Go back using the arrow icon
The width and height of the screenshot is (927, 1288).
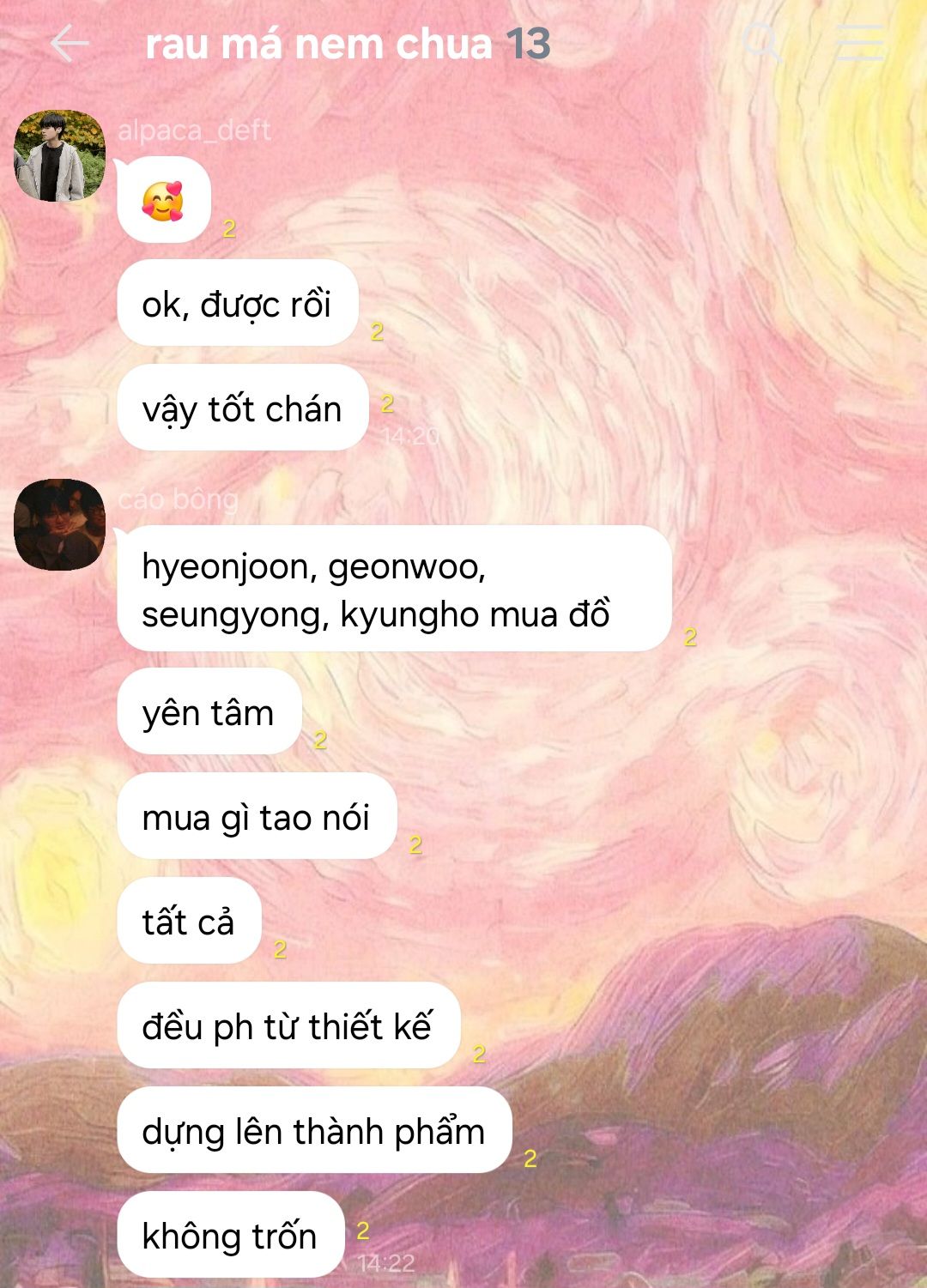coord(70,44)
